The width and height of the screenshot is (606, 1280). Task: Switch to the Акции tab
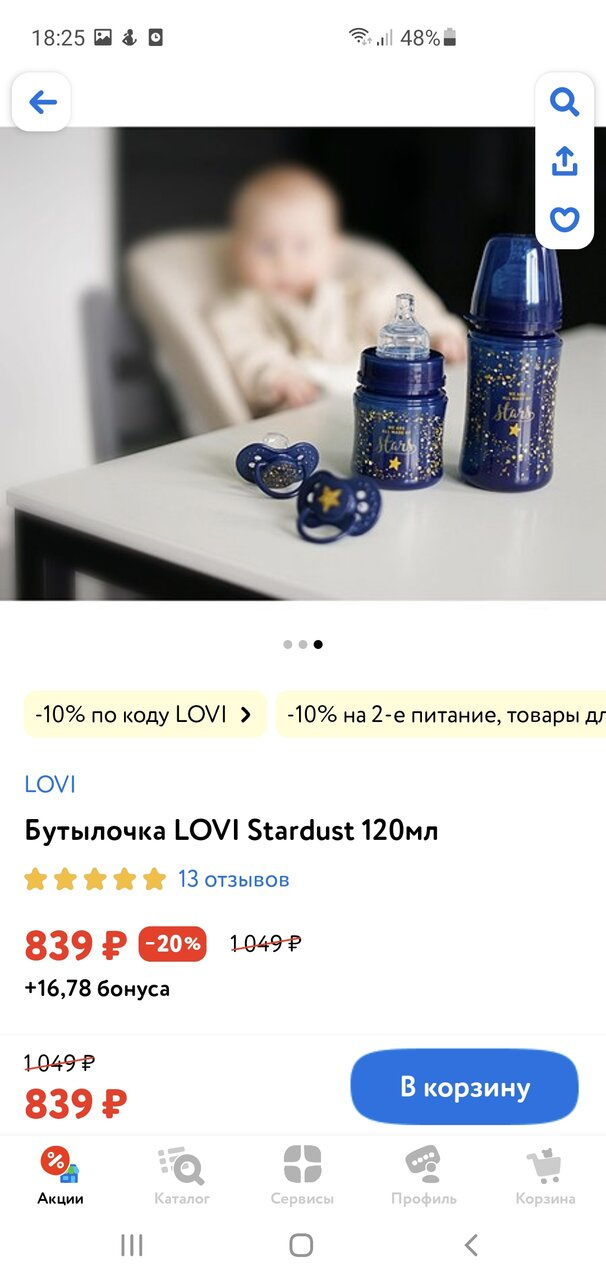coord(60,1175)
